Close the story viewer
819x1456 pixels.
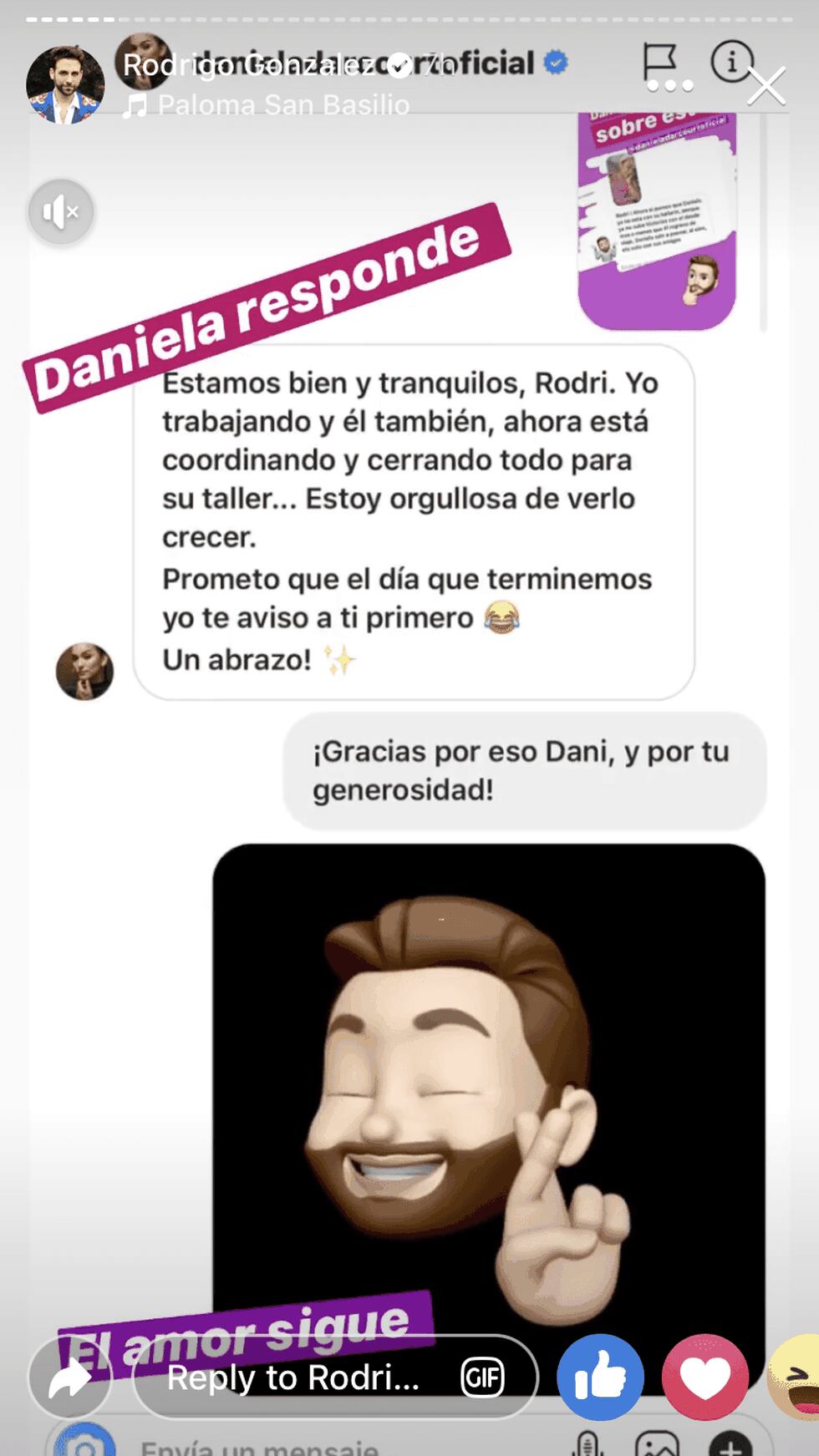[766, 86]
